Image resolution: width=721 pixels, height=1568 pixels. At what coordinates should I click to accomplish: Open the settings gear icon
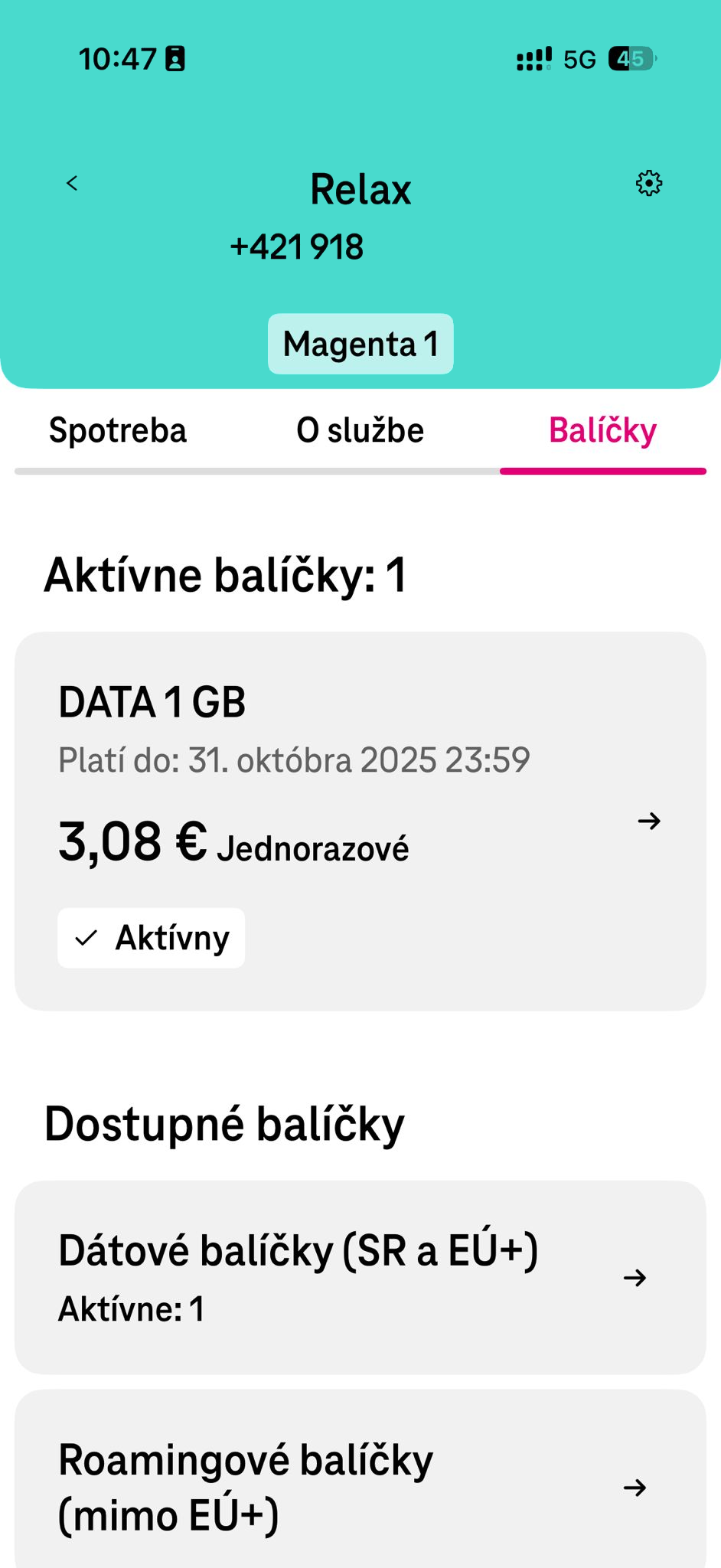pyautogui.click(x=648, y=184)
